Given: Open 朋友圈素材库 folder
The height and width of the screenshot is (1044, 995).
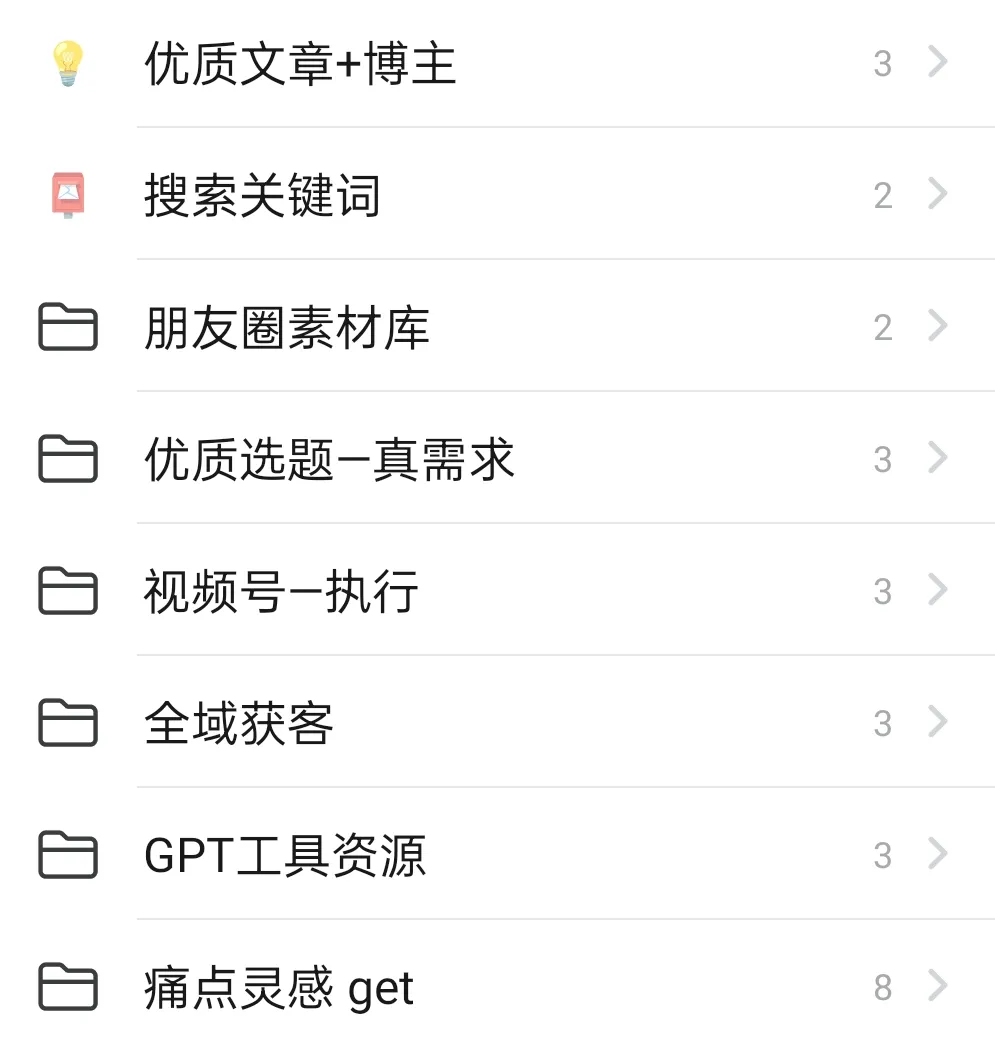Looking at the screenshot, I should point(286,328).
